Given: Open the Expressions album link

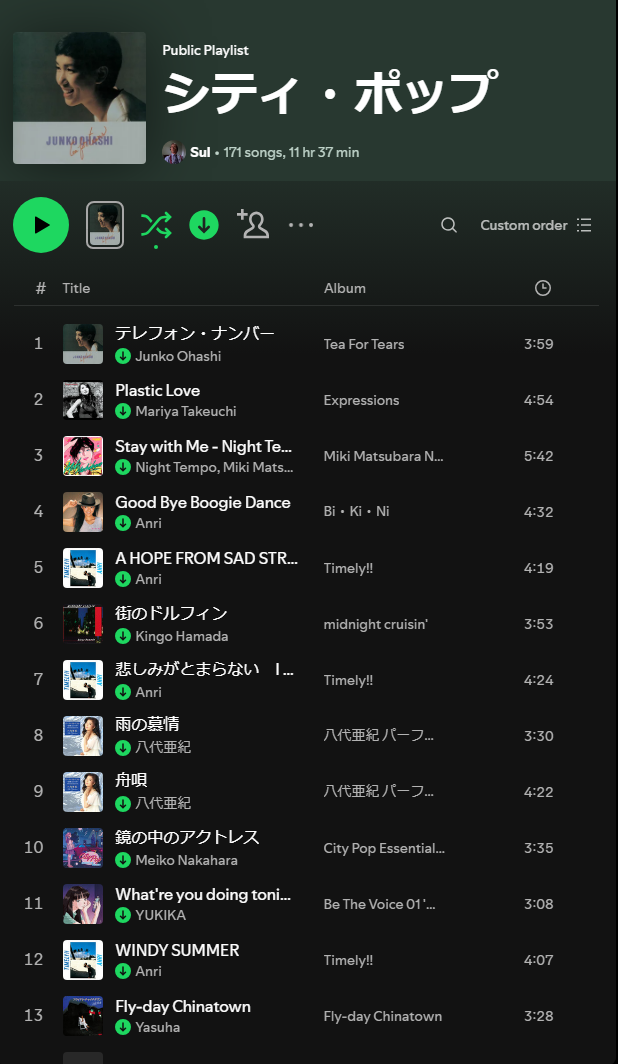Looking at the screenshot, I should coord(361,400).
